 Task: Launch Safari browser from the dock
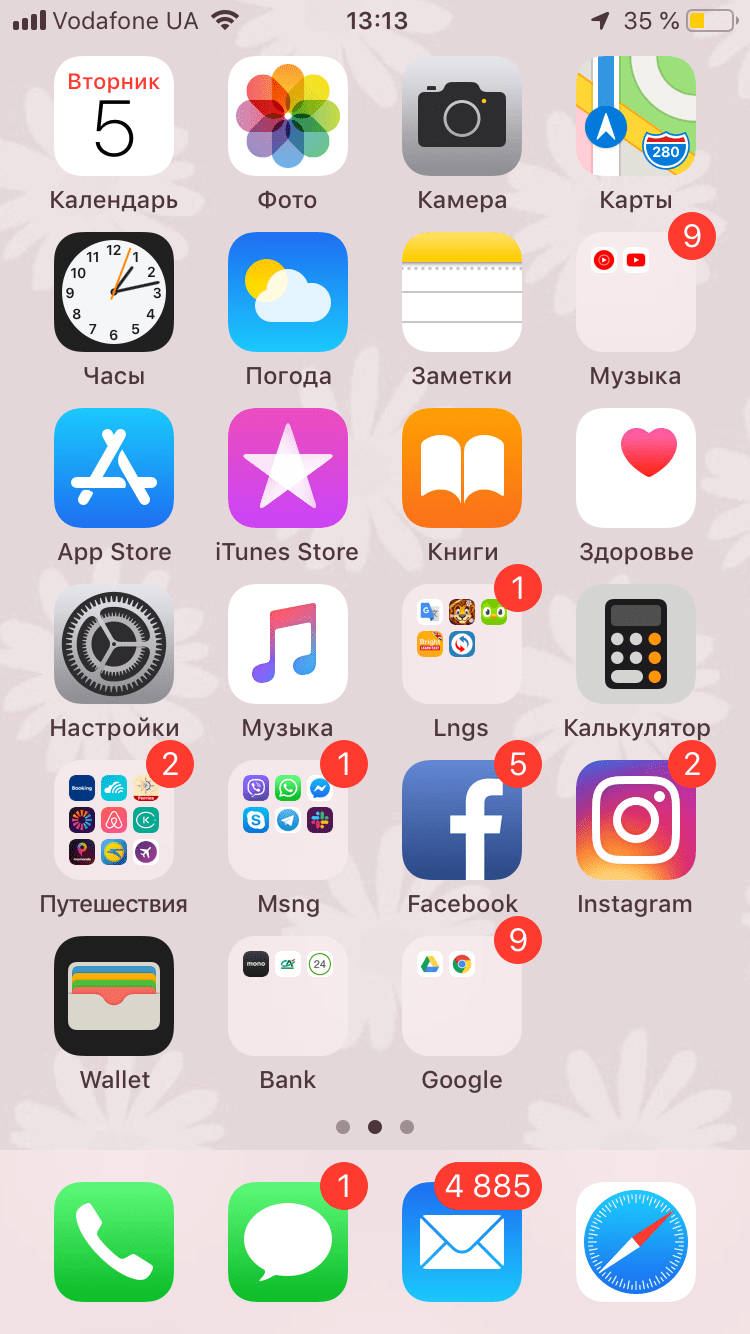pos(636,1242)
